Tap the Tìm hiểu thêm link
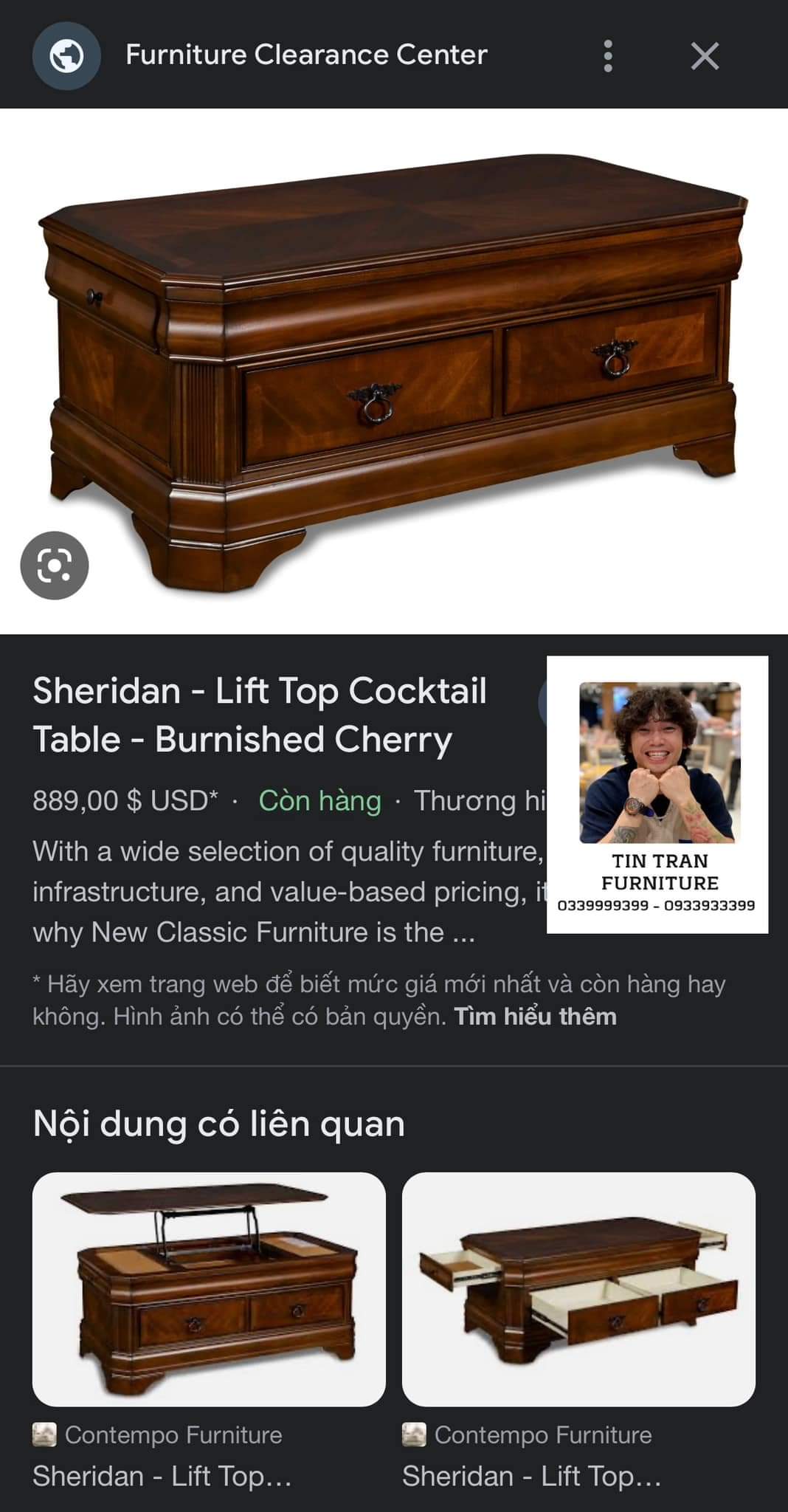Screen dimensions: 788x1512 (x=535, y=1017)
